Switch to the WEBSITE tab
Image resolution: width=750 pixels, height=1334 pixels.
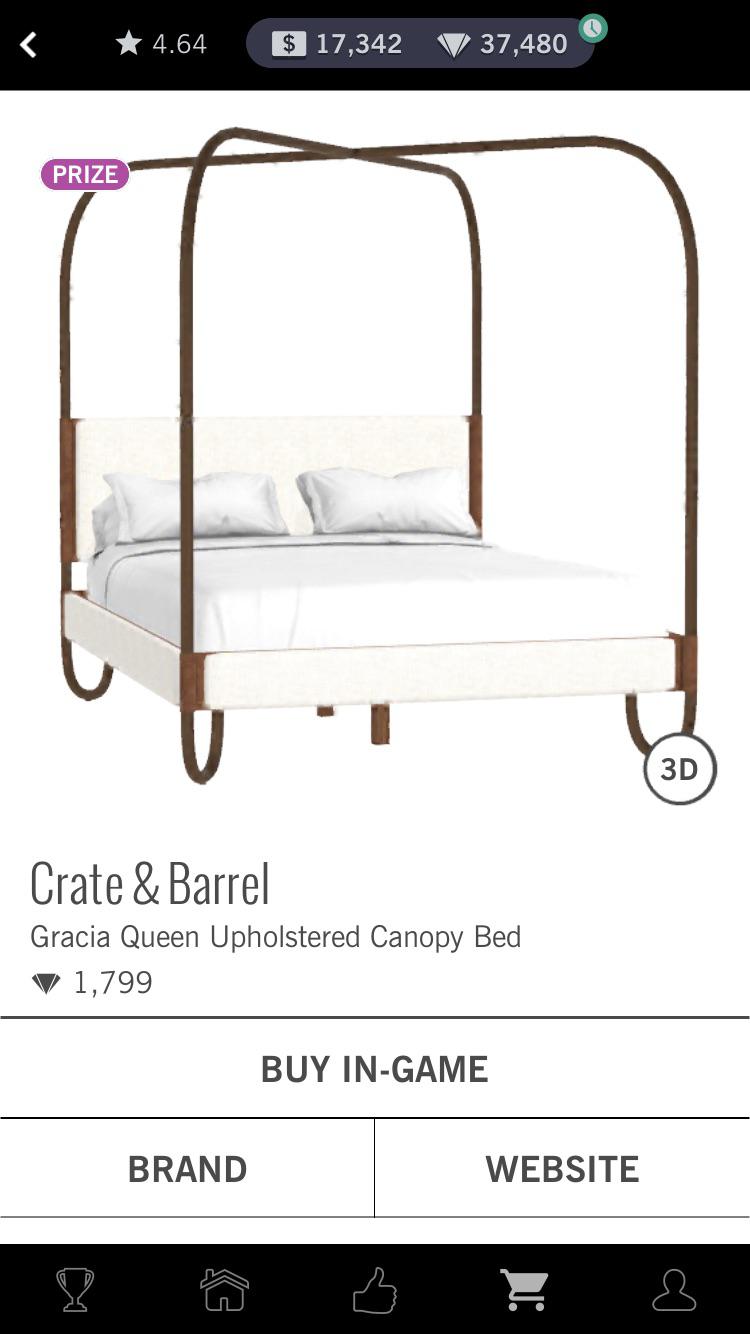click(x=561, y=1167)
